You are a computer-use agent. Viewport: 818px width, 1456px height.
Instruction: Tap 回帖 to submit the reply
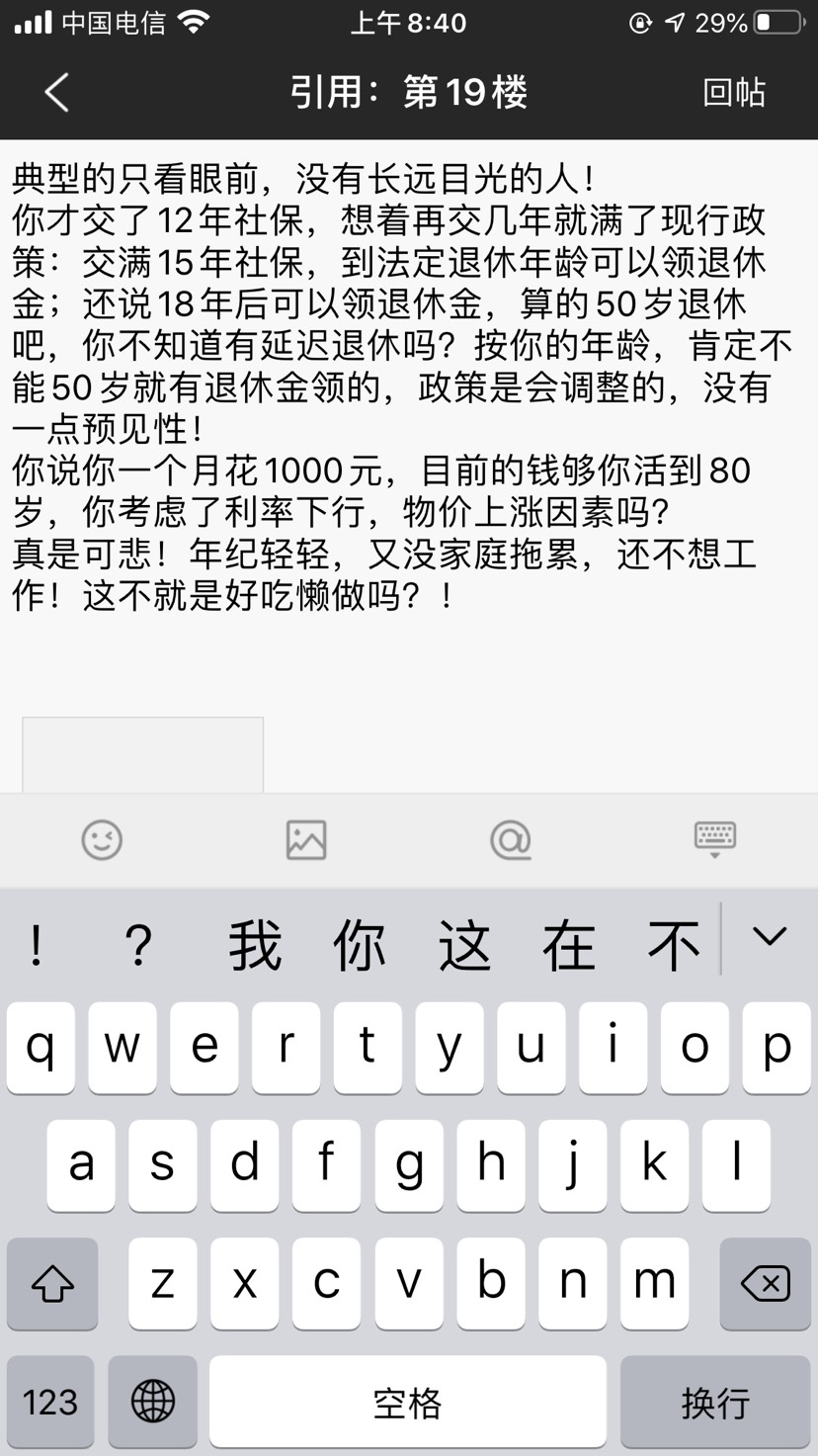coord(733,93)
